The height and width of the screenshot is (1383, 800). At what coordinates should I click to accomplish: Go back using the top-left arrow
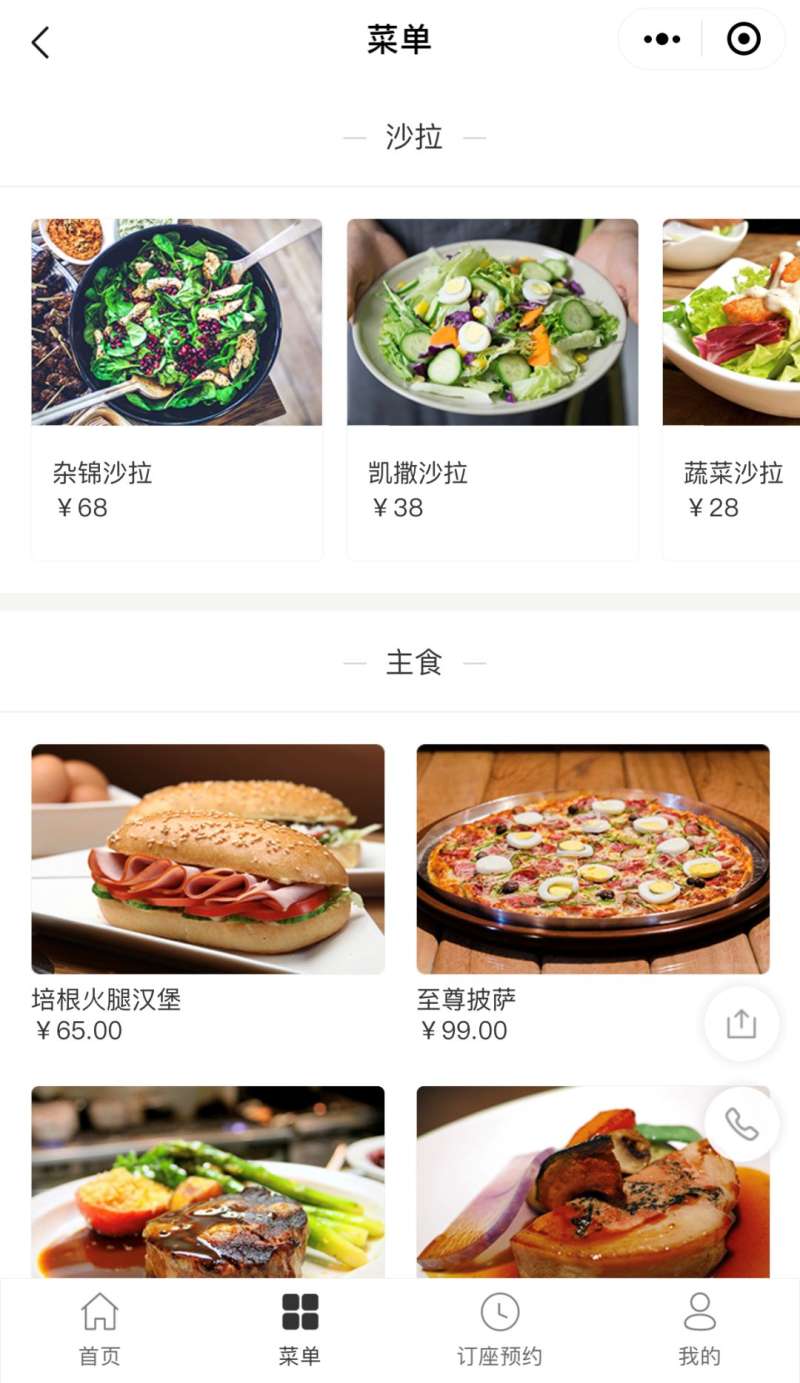pyautogui.click(x=40, y=42)
